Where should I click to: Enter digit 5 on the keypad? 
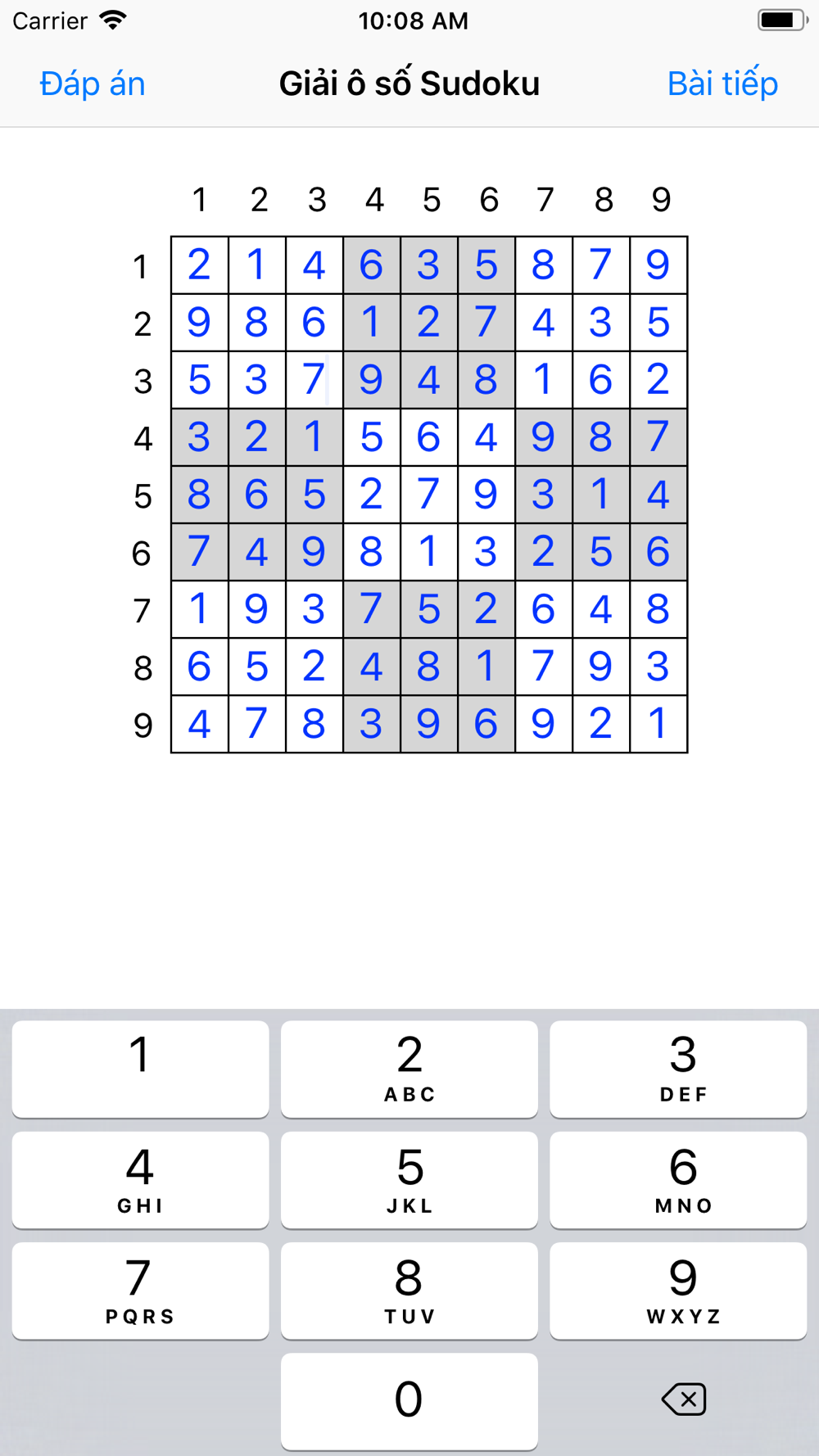409,1180
